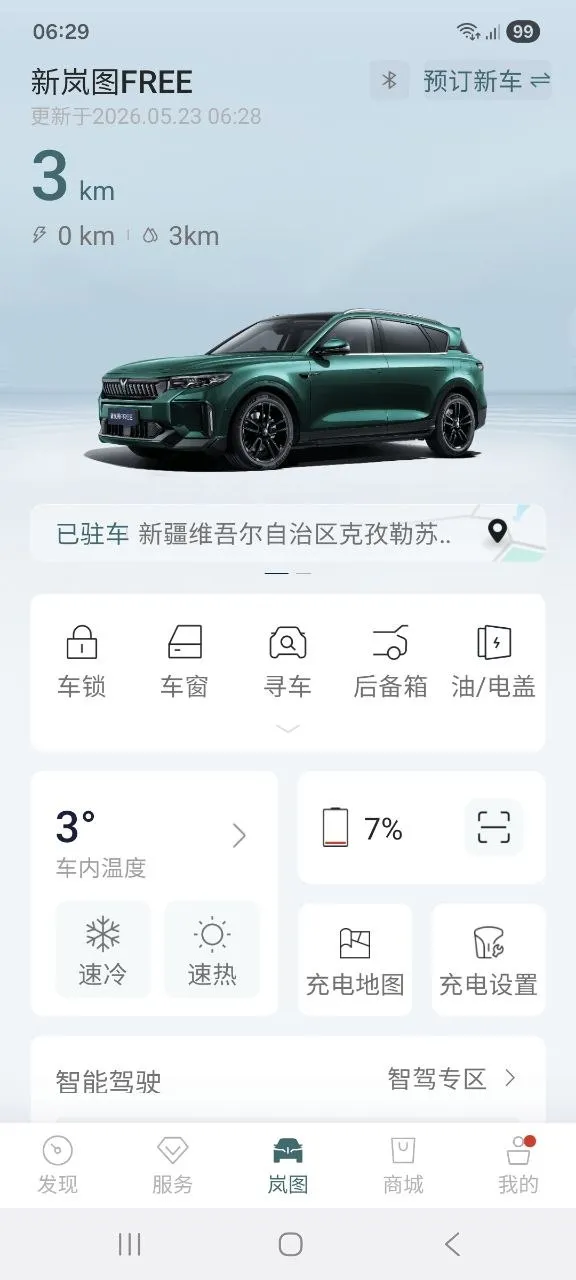This screenshot has width=576, height=1280.
Task: Open the 后备箱 trunk control
Action: [390, 662]
